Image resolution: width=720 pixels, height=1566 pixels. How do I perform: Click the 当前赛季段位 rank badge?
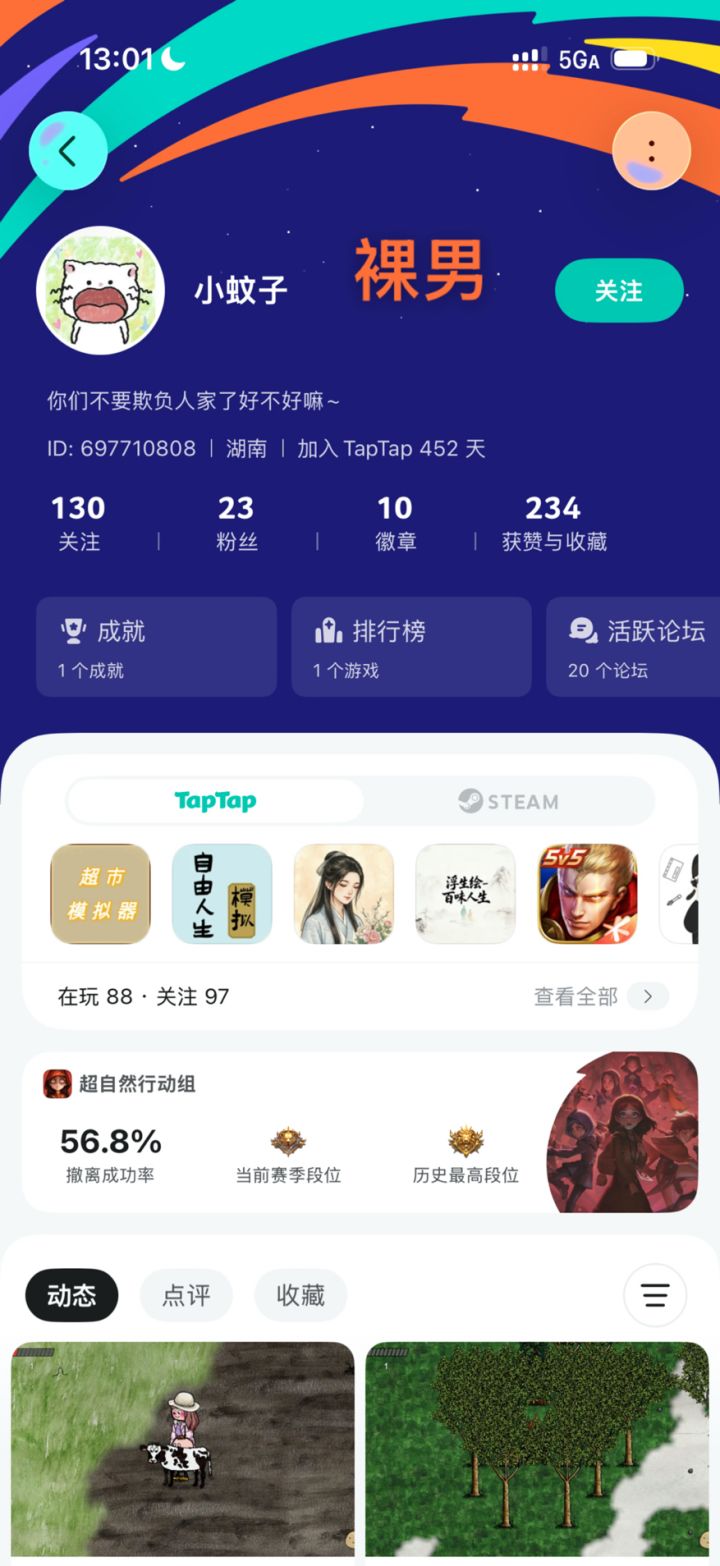[x=288, y=1140]
